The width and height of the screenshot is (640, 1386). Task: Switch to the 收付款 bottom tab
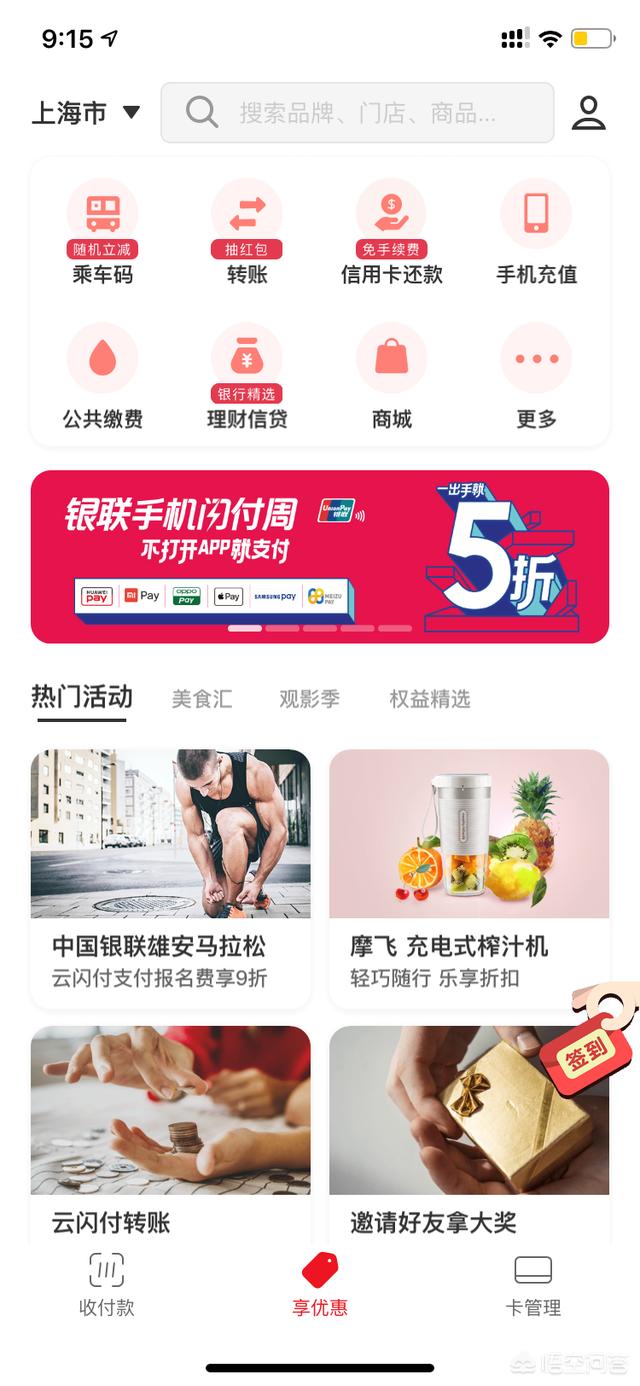pyautogui.click(x=106, y=1285)
